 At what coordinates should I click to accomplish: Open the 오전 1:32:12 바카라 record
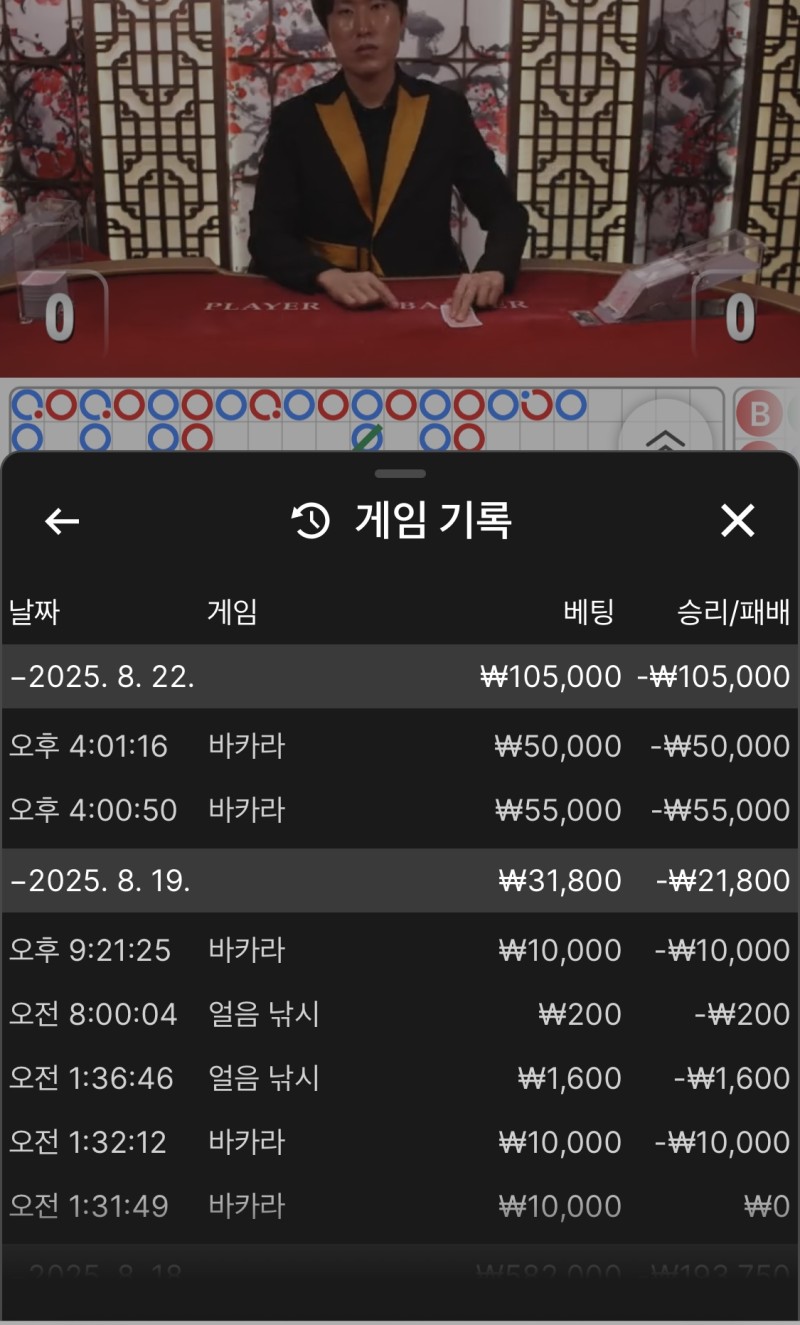(x=400, y=1142)
